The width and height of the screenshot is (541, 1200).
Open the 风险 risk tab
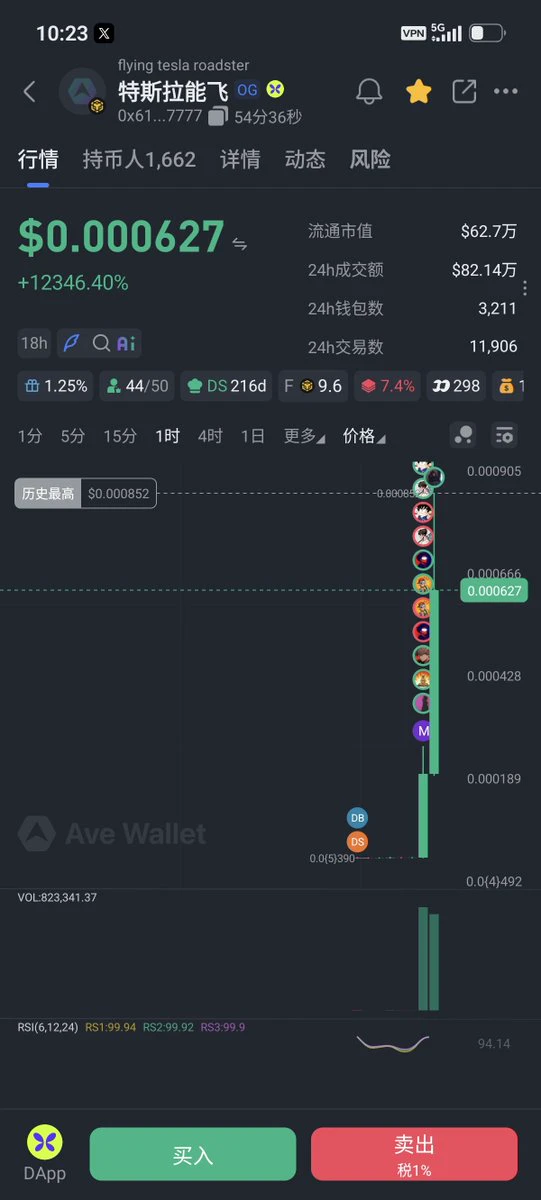point(370,159)
